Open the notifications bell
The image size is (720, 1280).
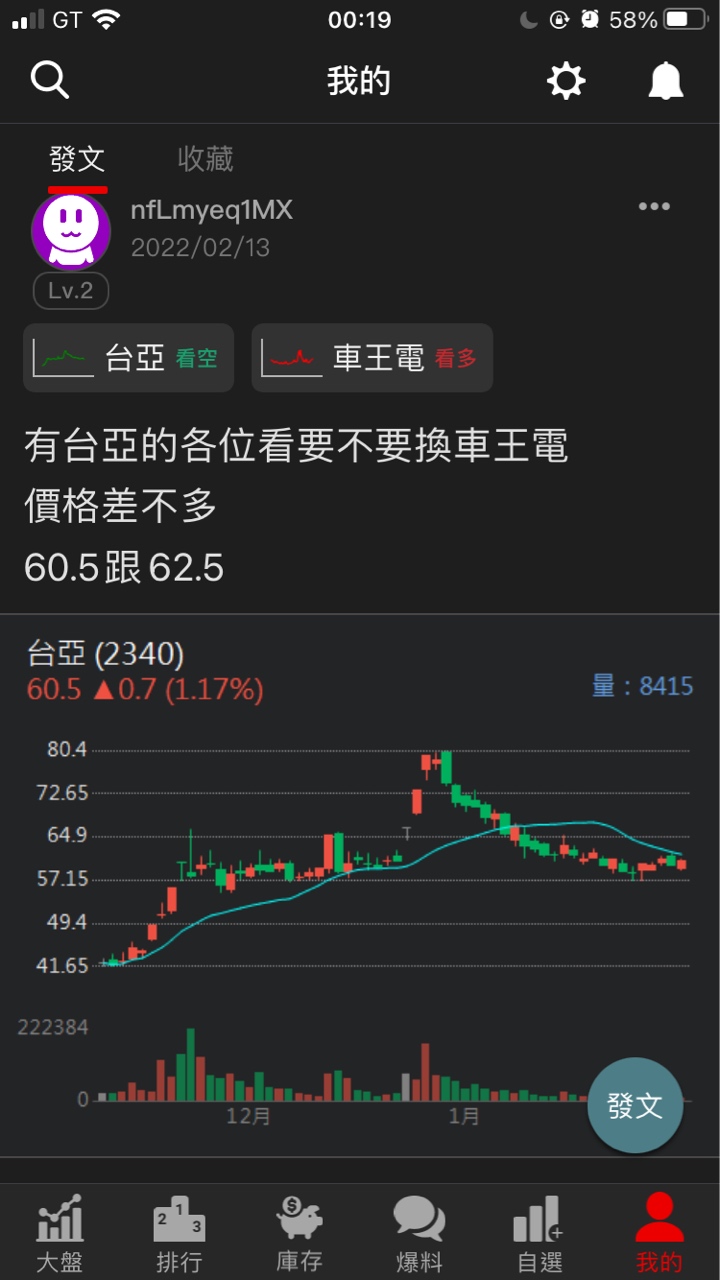click(666, 80)
